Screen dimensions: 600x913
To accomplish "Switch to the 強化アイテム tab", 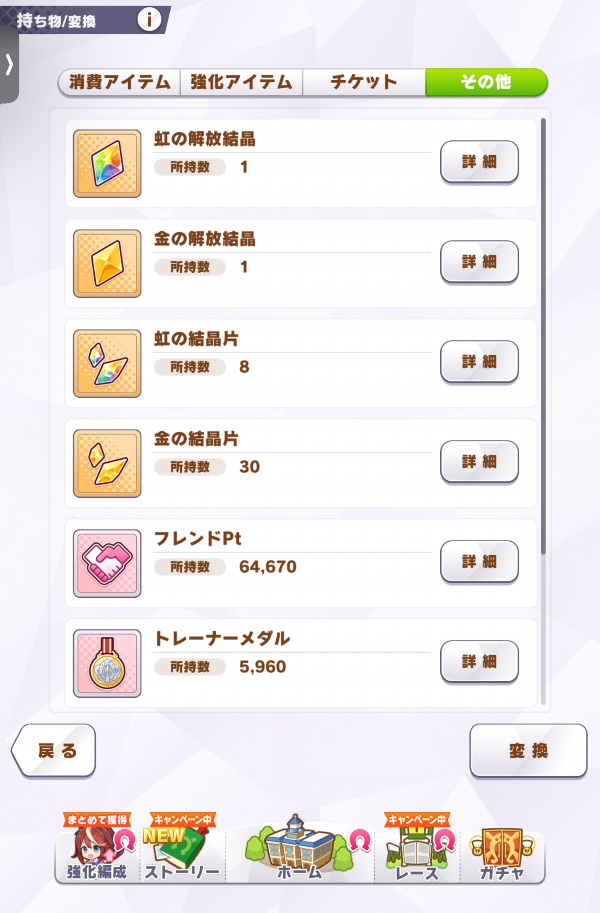I will (x=241, y=83).
